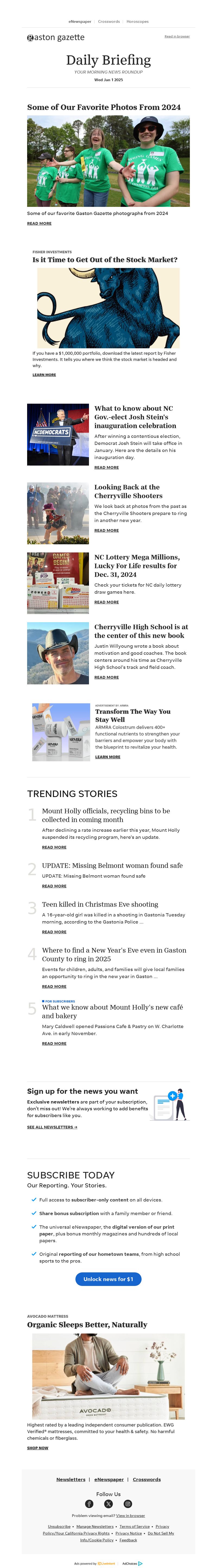Open the Instagram icon under Follow Us
Image resolution: width=217 pixels, height=1568 pixels.
pyautogui.click(x=128, y=1503)
